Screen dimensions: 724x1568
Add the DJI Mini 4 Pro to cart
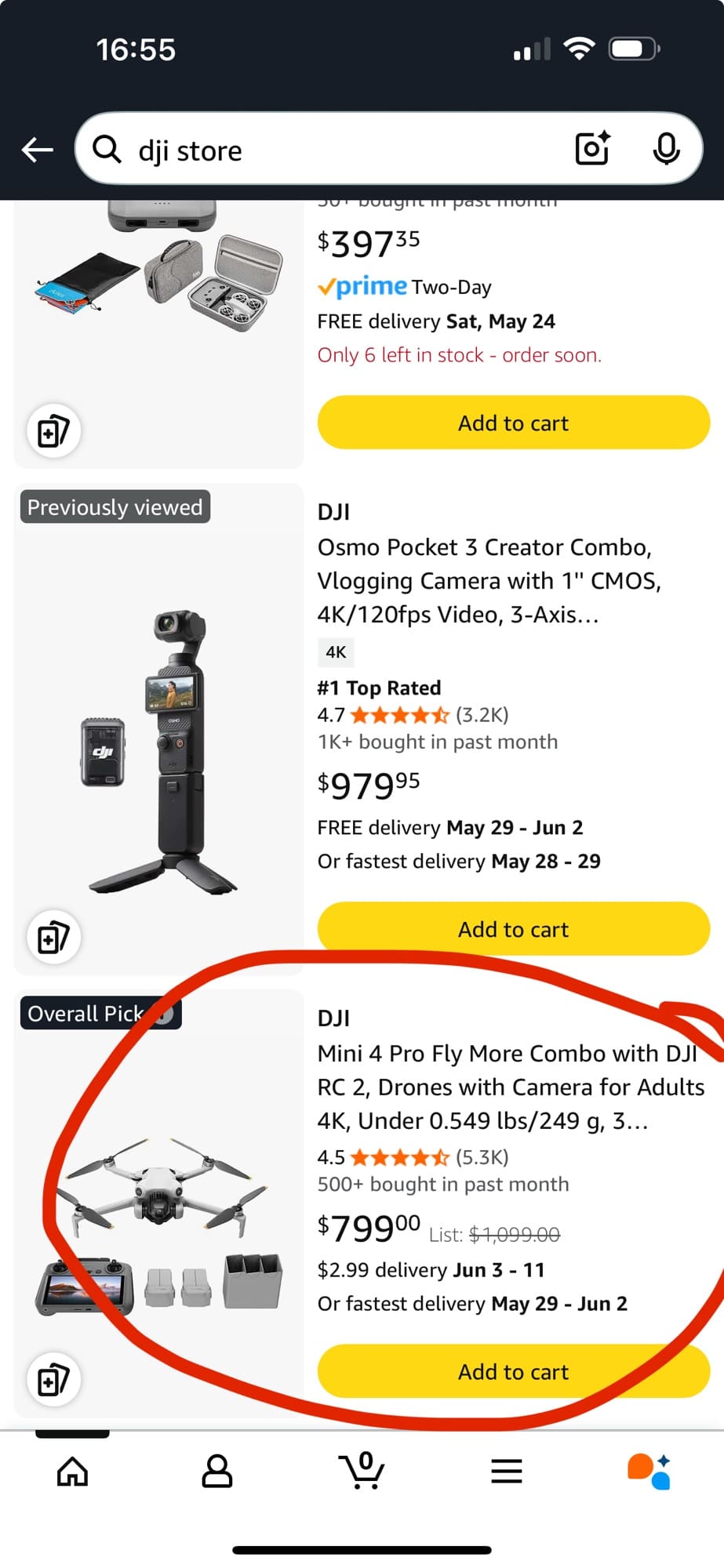click(513, 1370)
